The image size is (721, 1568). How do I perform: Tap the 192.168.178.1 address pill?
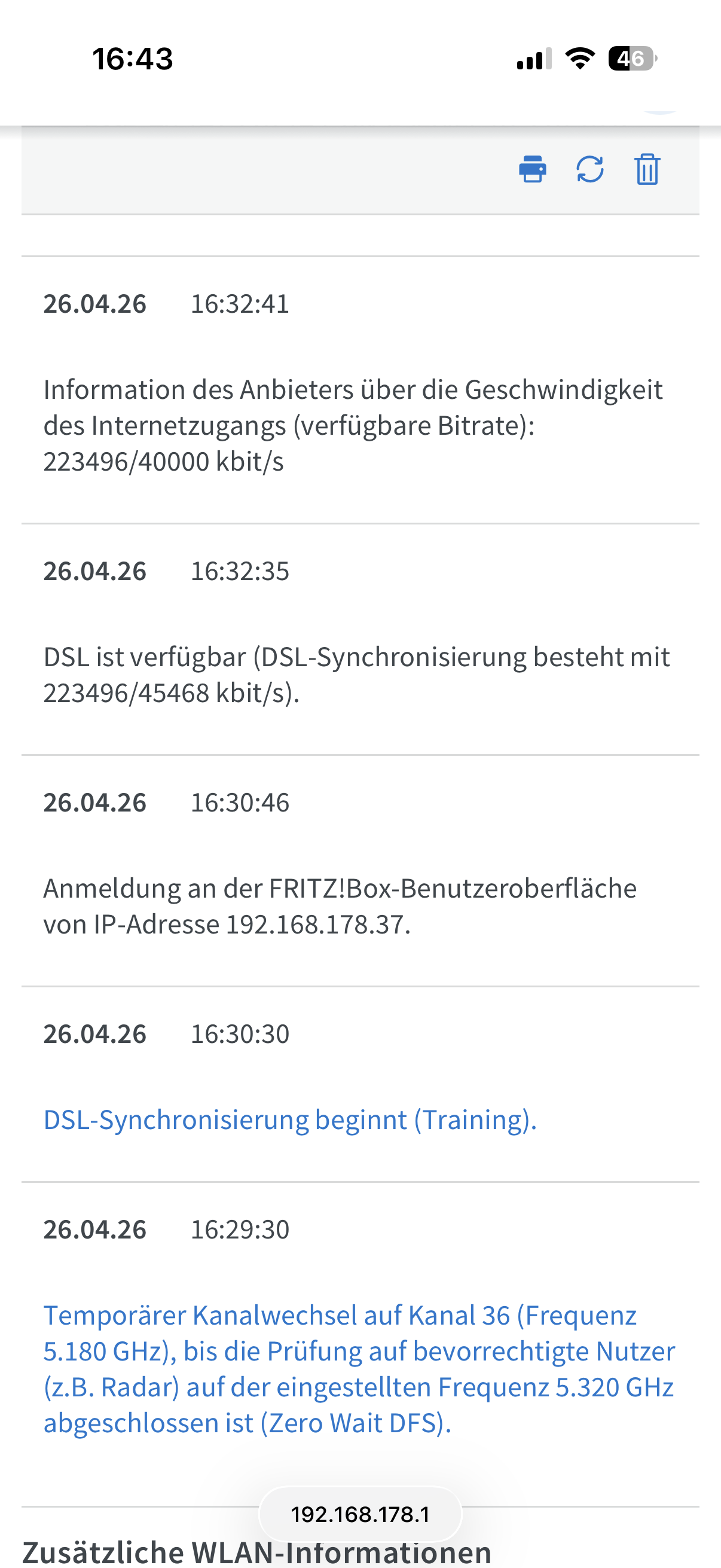pyautogui.click(x=360, y=1514)
